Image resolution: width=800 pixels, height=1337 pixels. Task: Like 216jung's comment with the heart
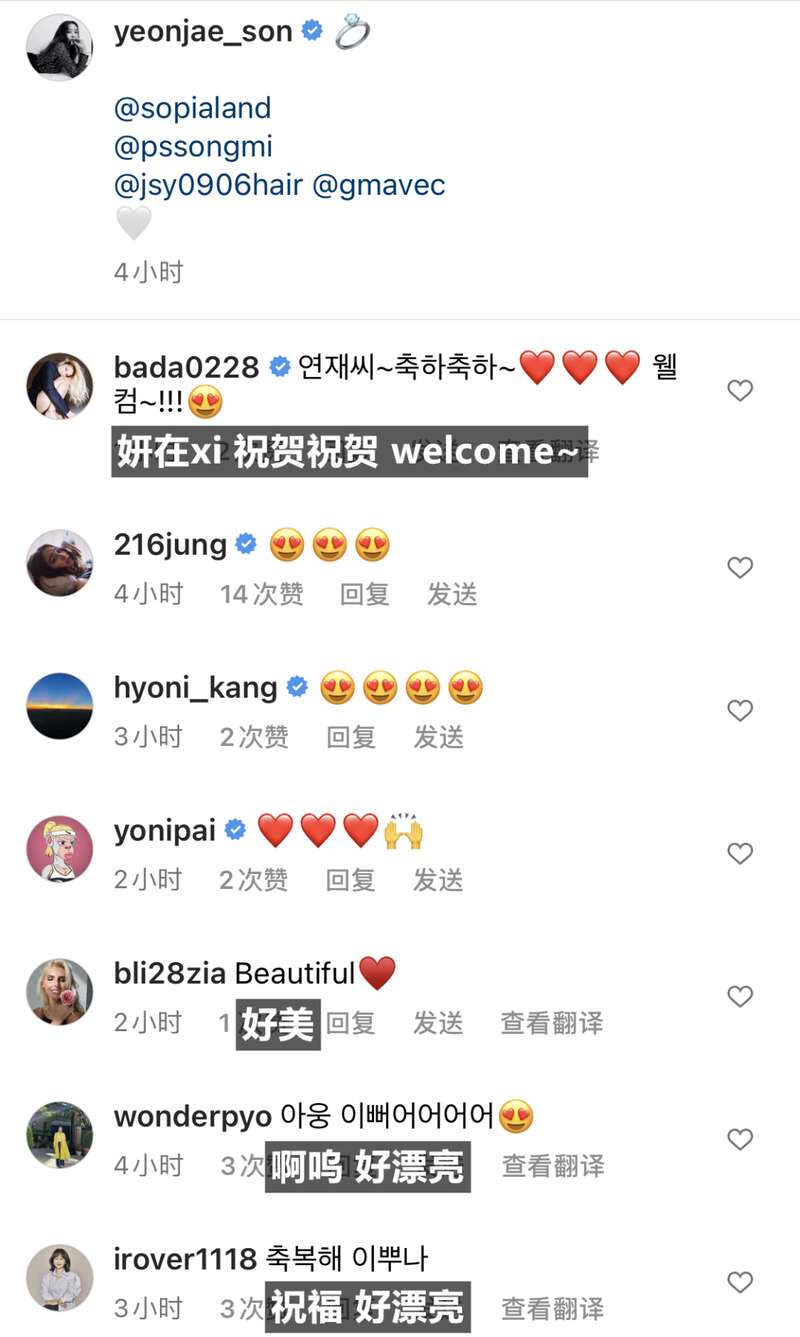740,568
